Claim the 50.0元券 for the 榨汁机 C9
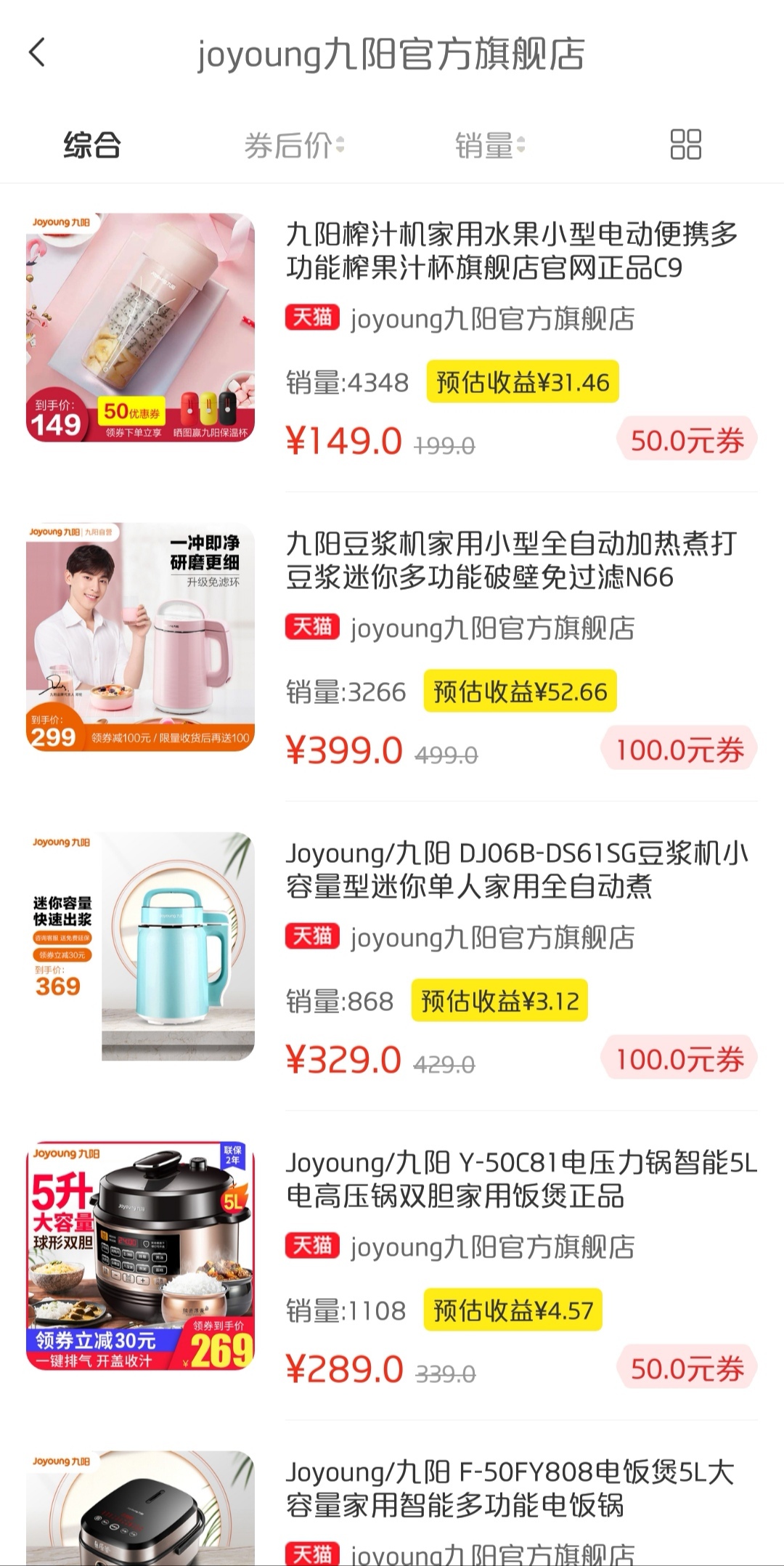 (x=687, y=440)
